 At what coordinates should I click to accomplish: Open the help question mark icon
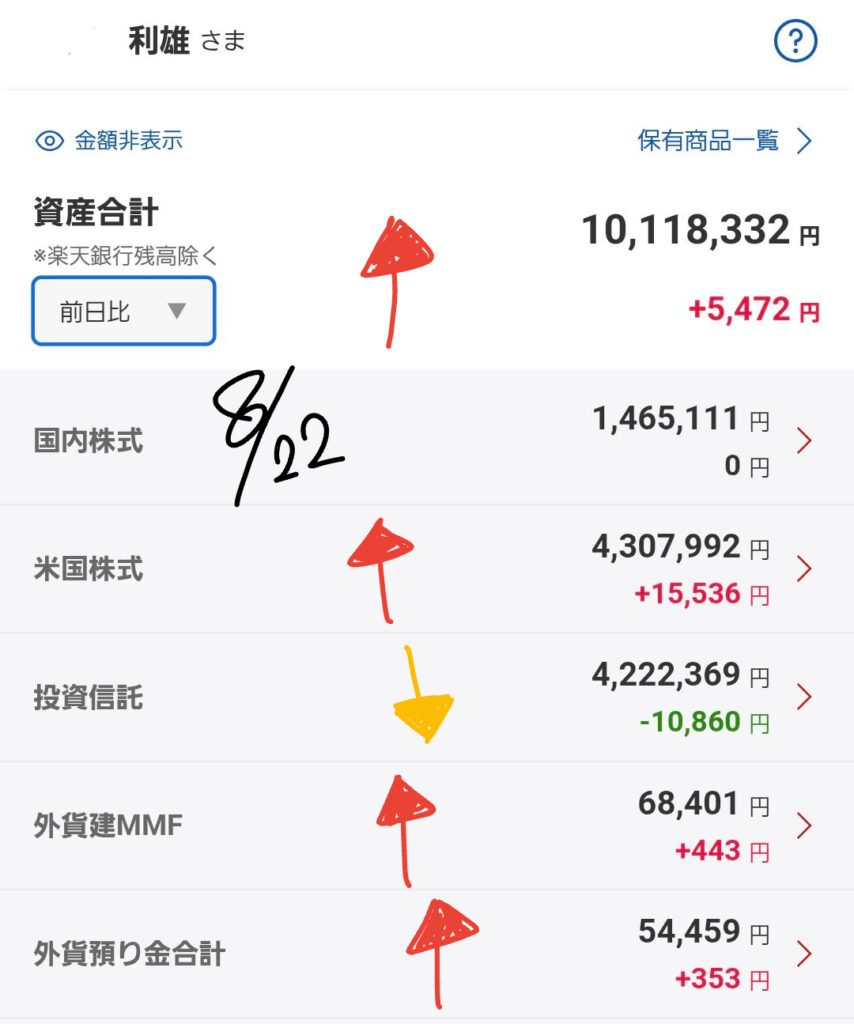(796, 42)
